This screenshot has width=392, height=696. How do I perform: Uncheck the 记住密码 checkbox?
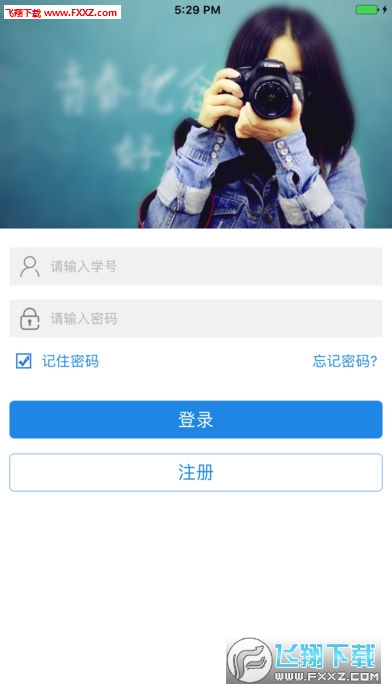pos(24,361)
